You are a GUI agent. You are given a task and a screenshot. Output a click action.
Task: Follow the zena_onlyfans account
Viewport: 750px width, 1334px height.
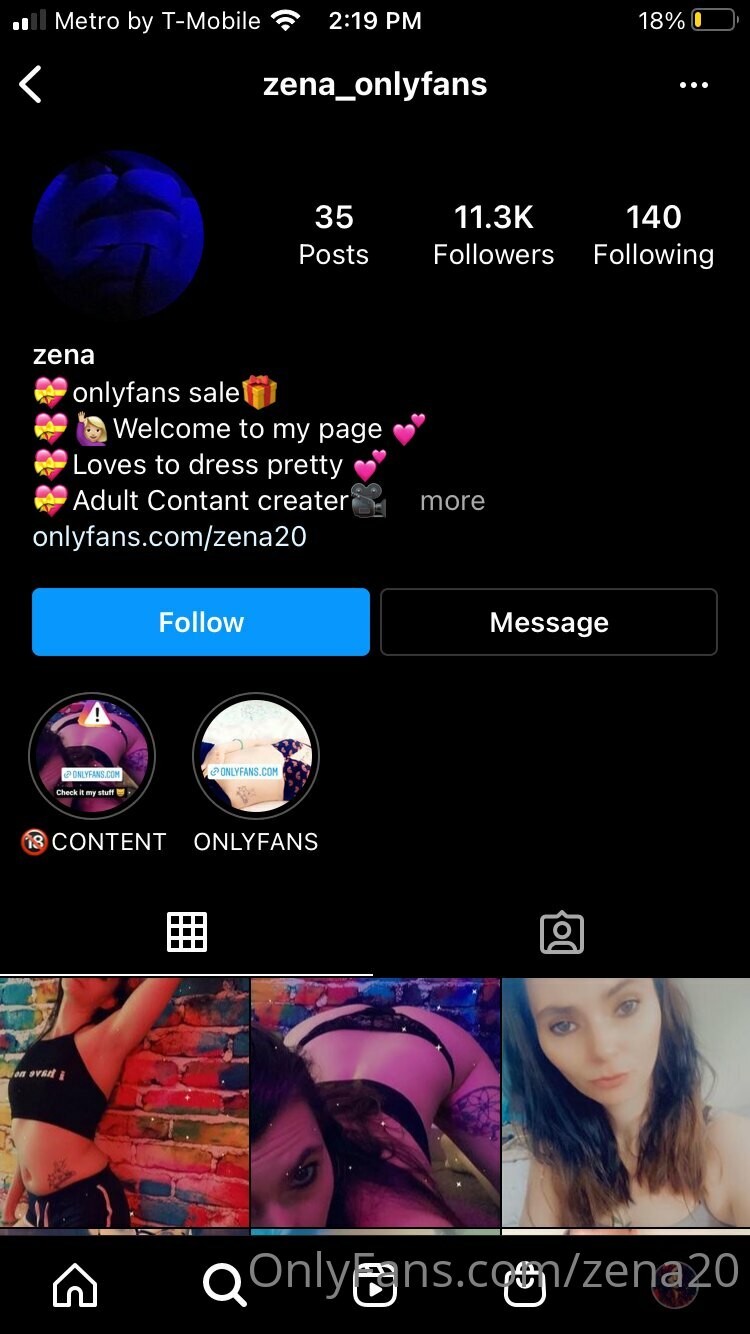point(201,622)
